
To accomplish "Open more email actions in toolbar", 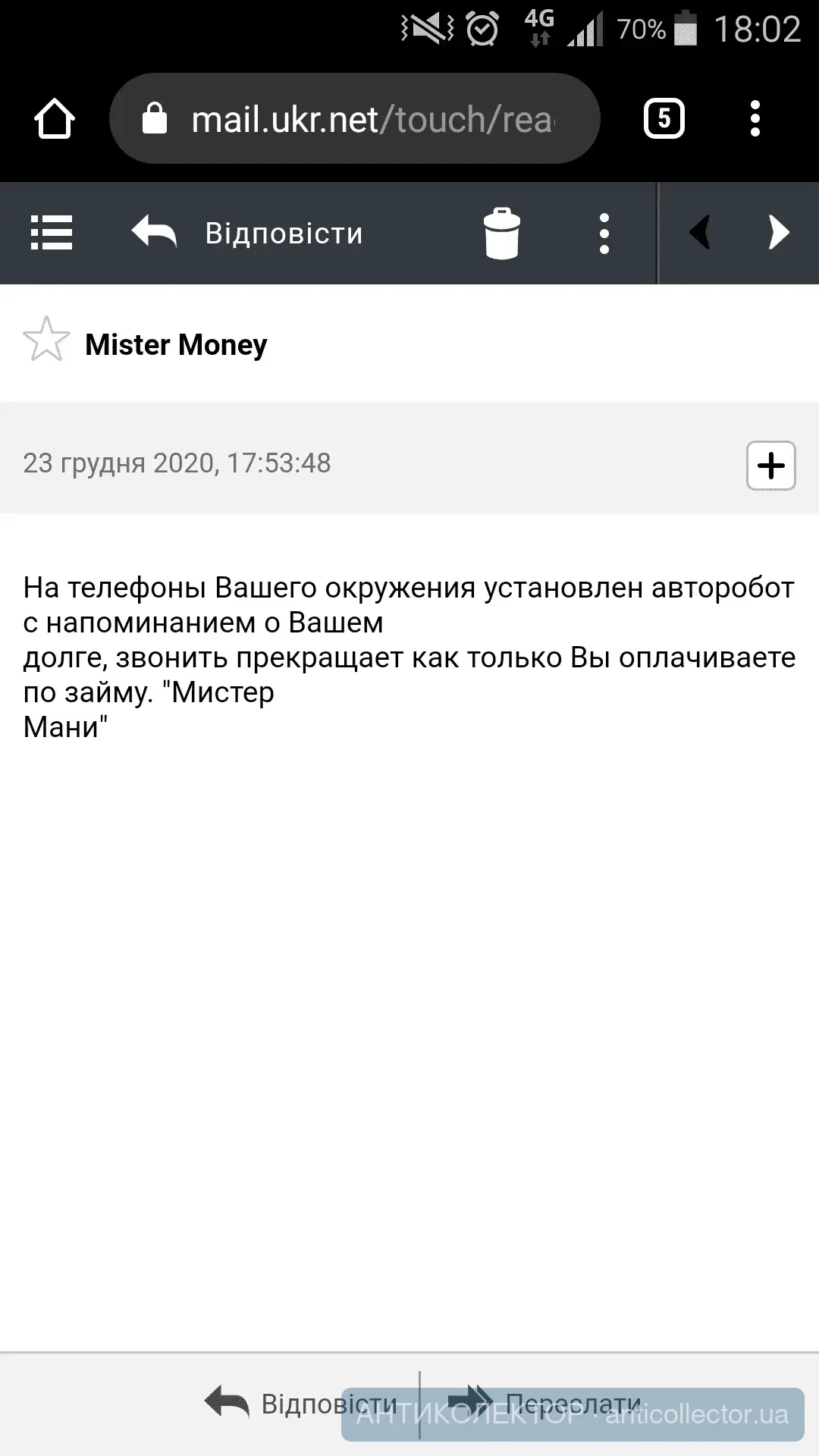I will point(604,233).
